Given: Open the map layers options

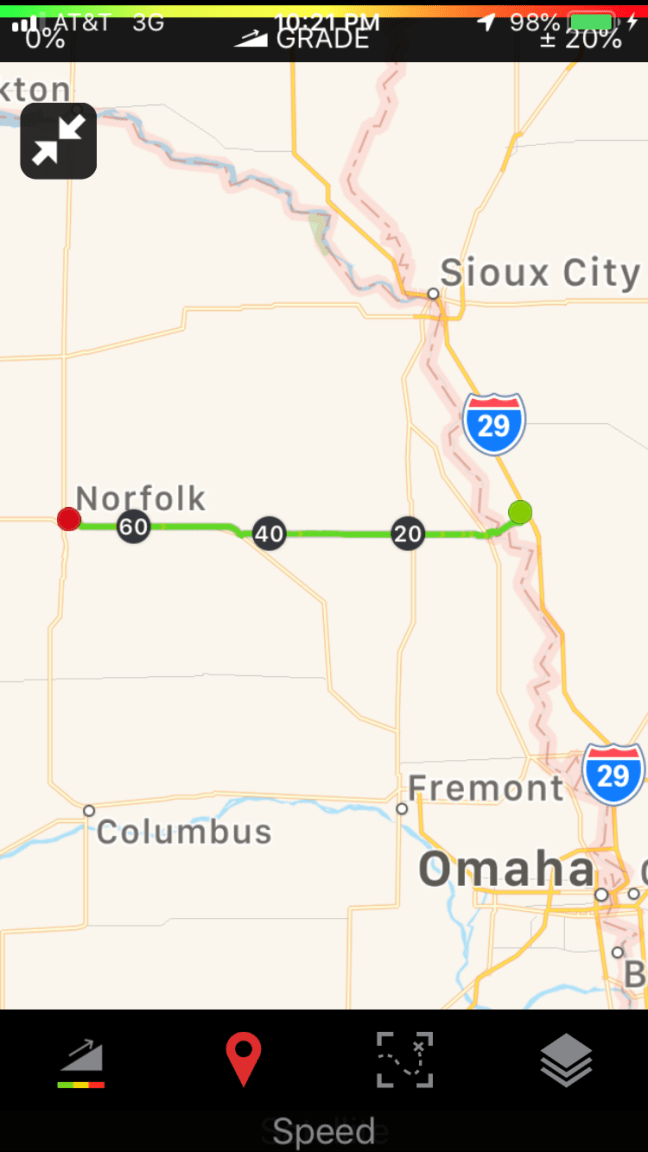Looking at the screenshot, I should pyautogui.click(x=566, y=1060).
